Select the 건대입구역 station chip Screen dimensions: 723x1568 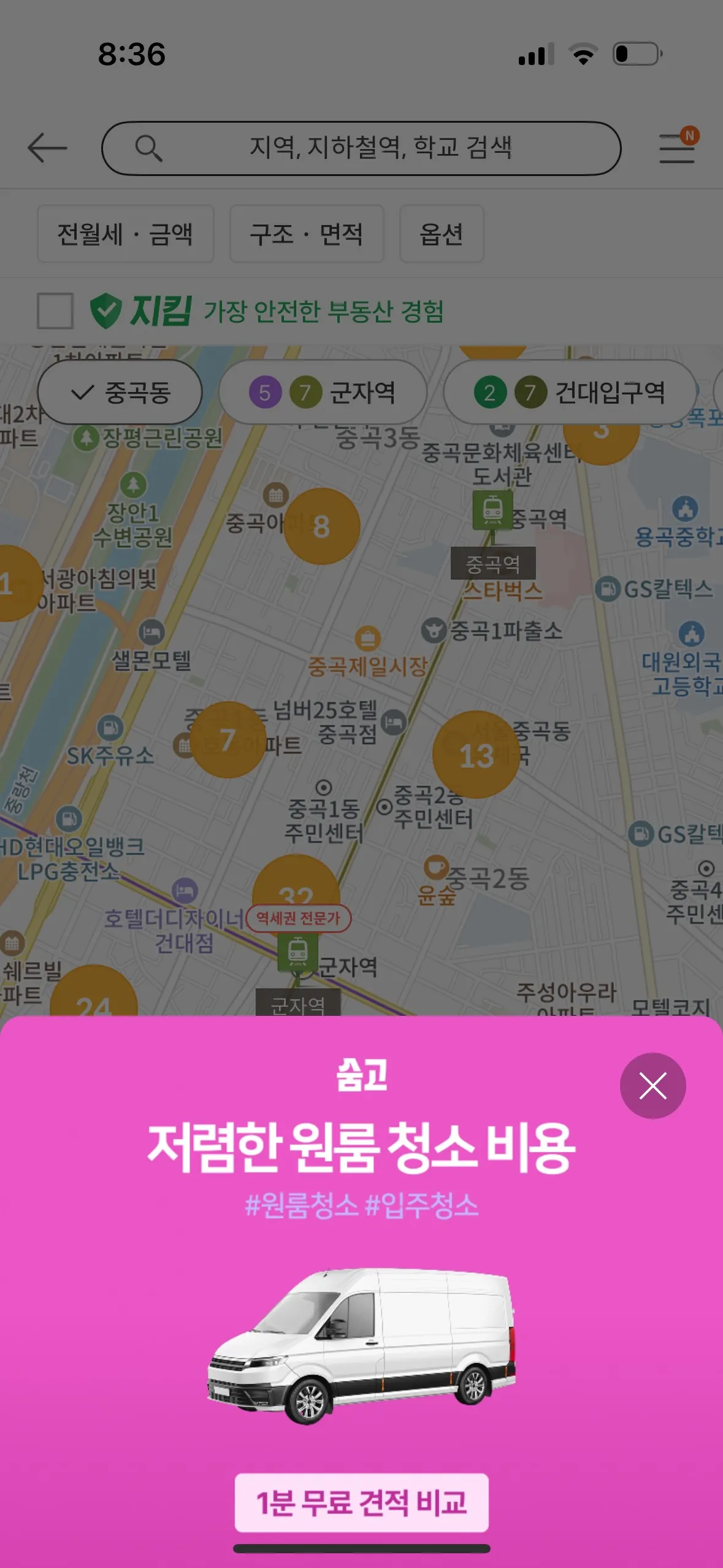[x=570, y=392]
